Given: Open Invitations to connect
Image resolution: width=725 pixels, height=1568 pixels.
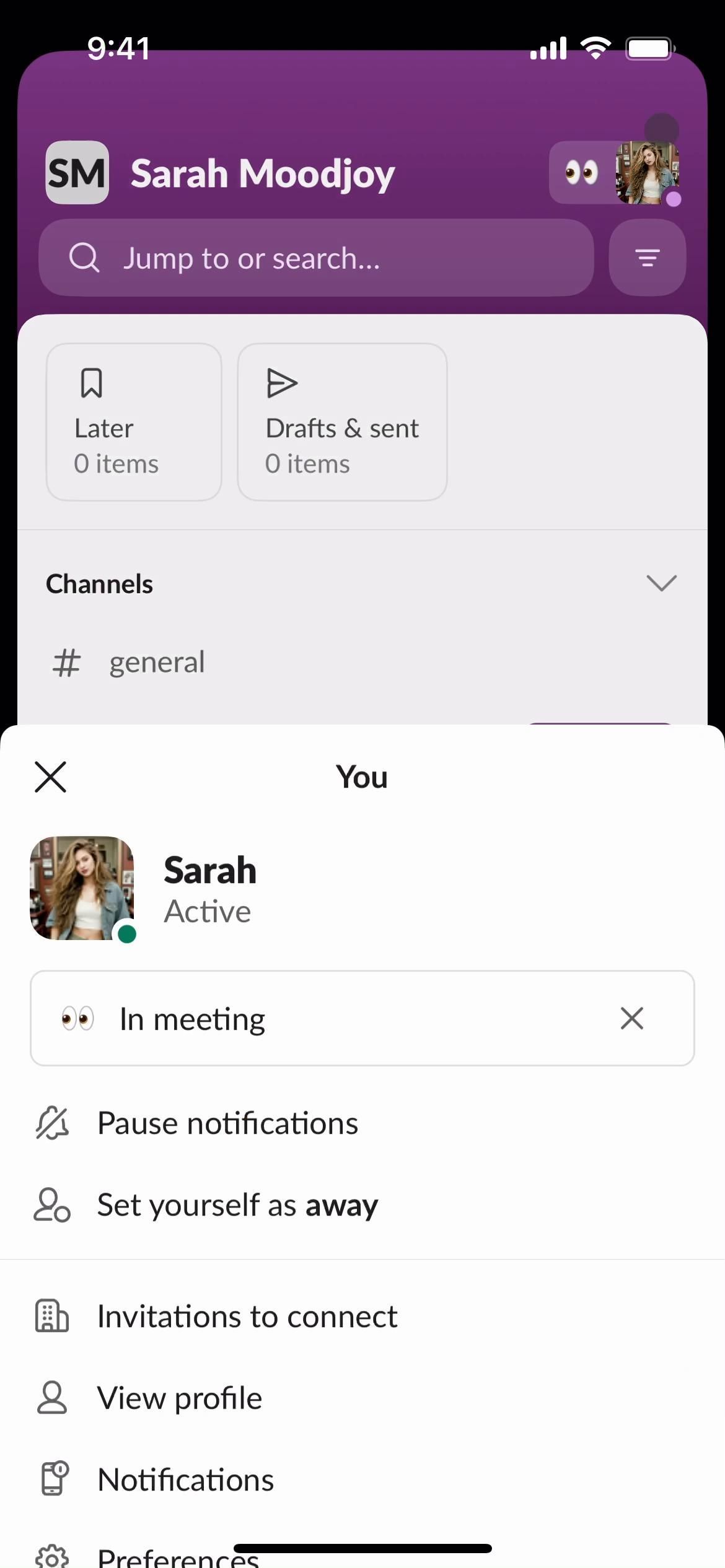Looking at the screenshot, I should (247, 1317).
